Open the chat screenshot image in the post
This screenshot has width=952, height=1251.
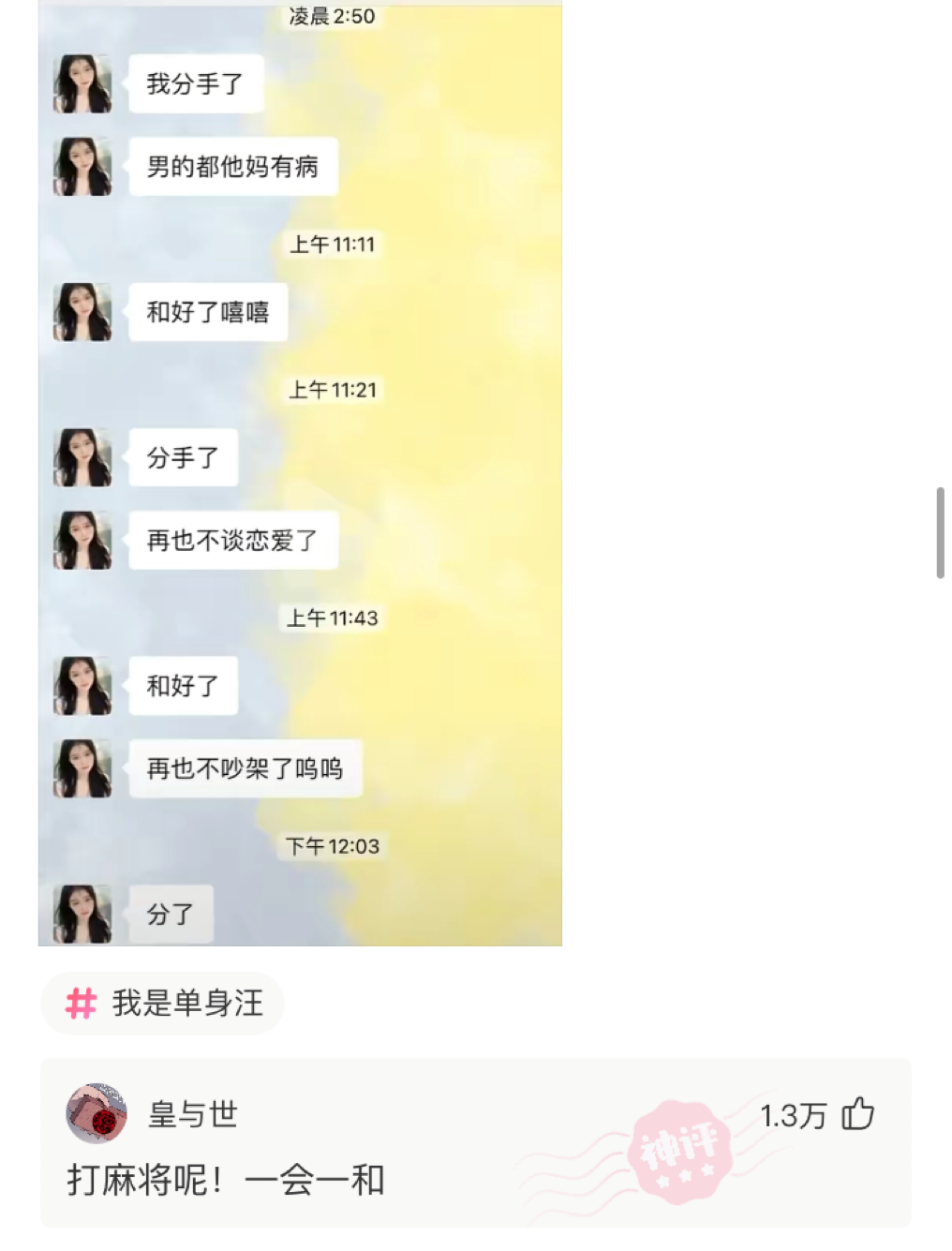300,473
